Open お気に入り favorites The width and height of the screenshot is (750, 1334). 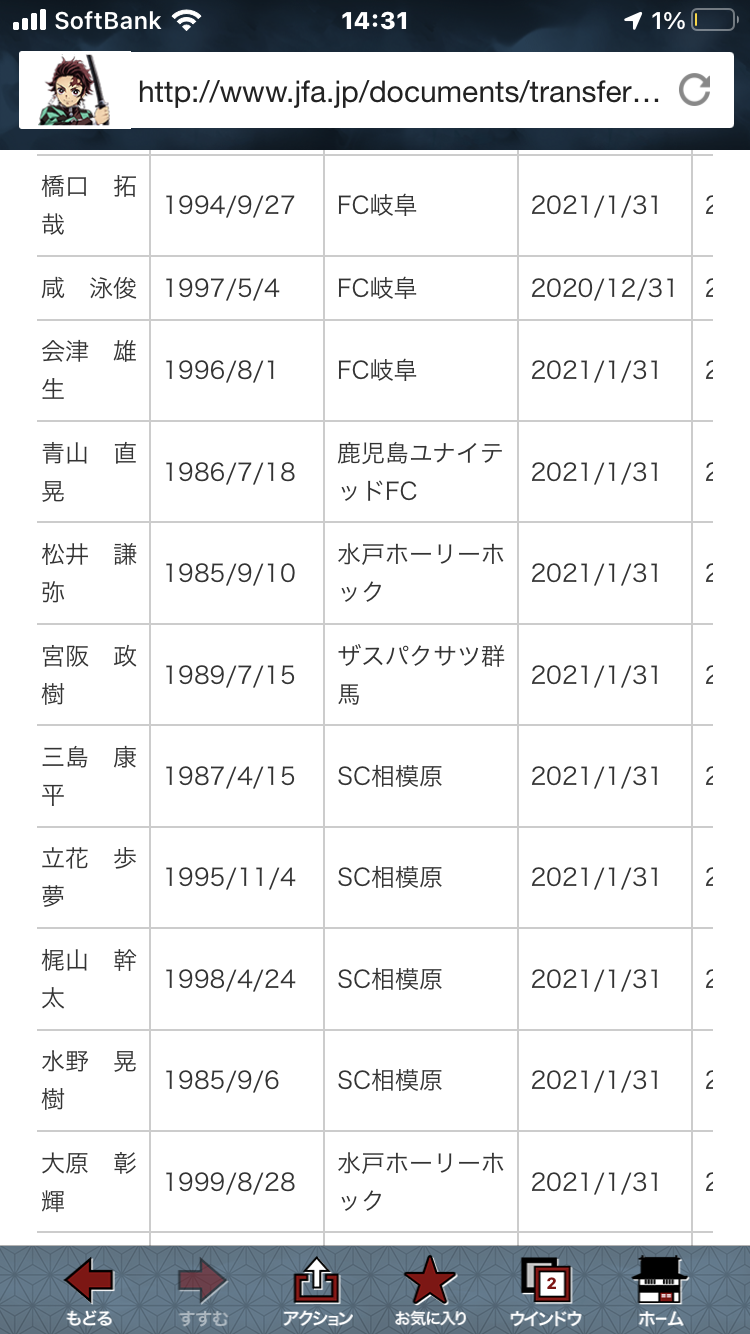point(431,1290)
